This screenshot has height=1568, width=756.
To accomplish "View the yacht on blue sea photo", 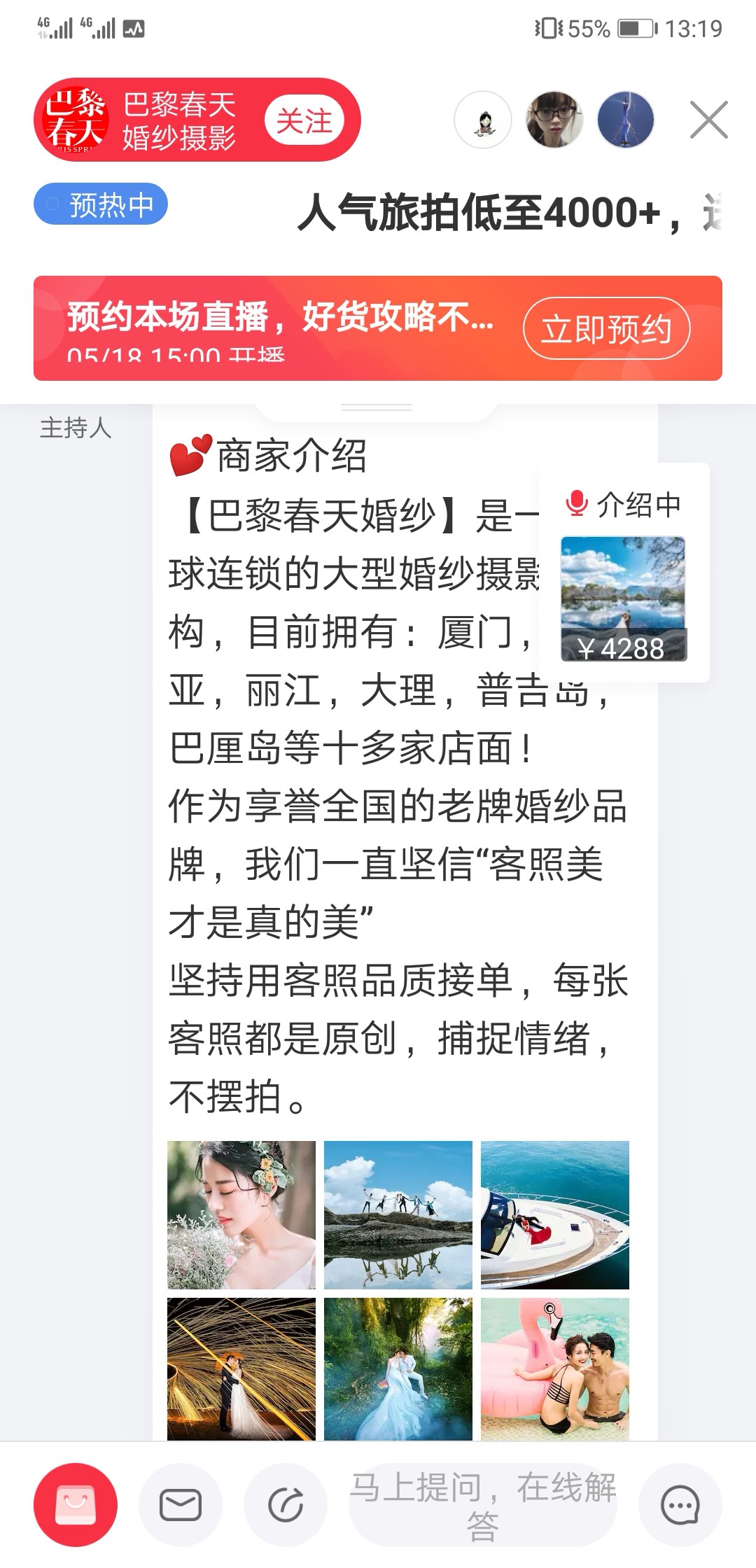I will 555,1214.
